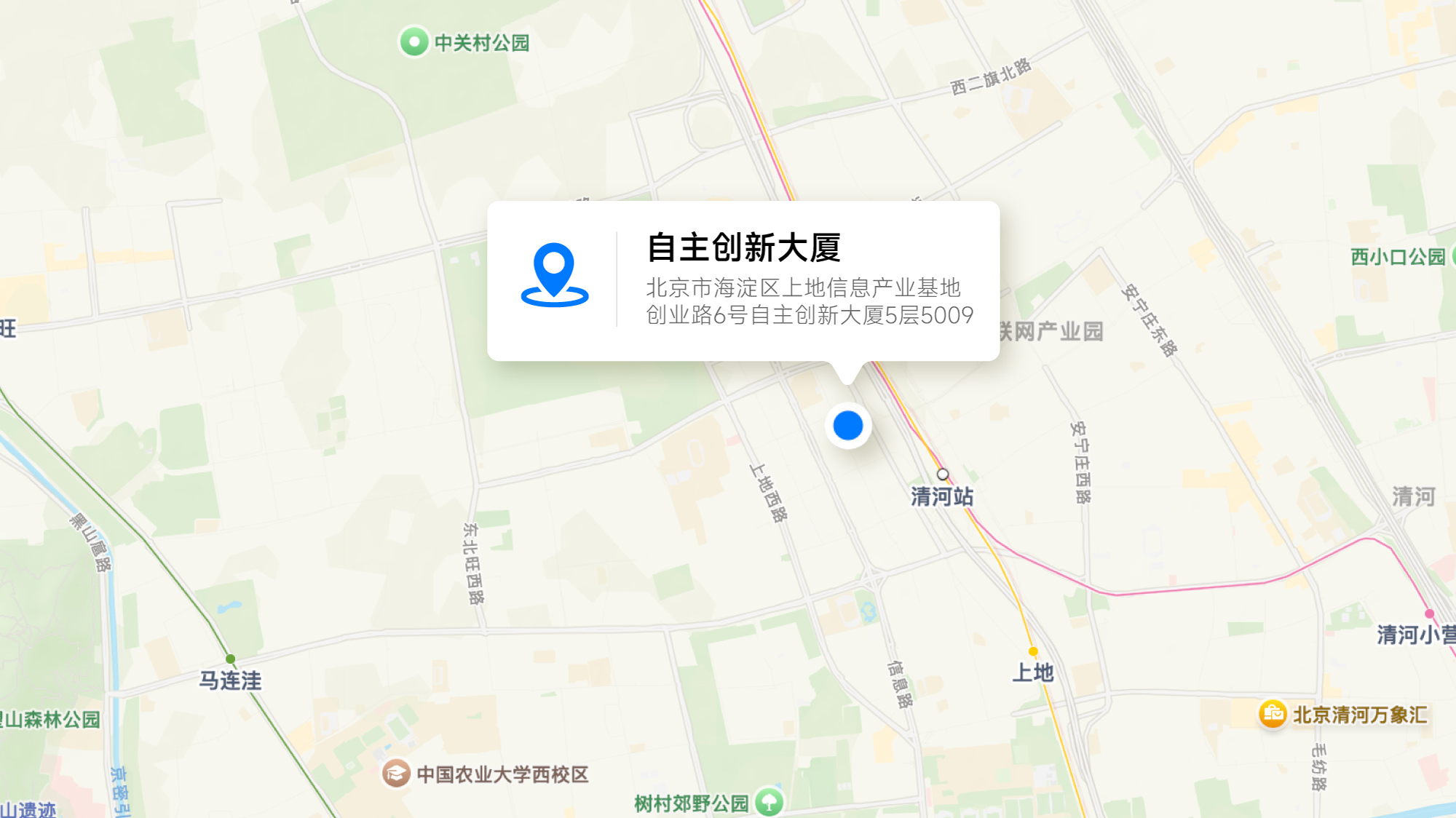Select the 树村郊野公园 park marker
The width and height of the screenshot is (1456, 818).
point(769,803)
